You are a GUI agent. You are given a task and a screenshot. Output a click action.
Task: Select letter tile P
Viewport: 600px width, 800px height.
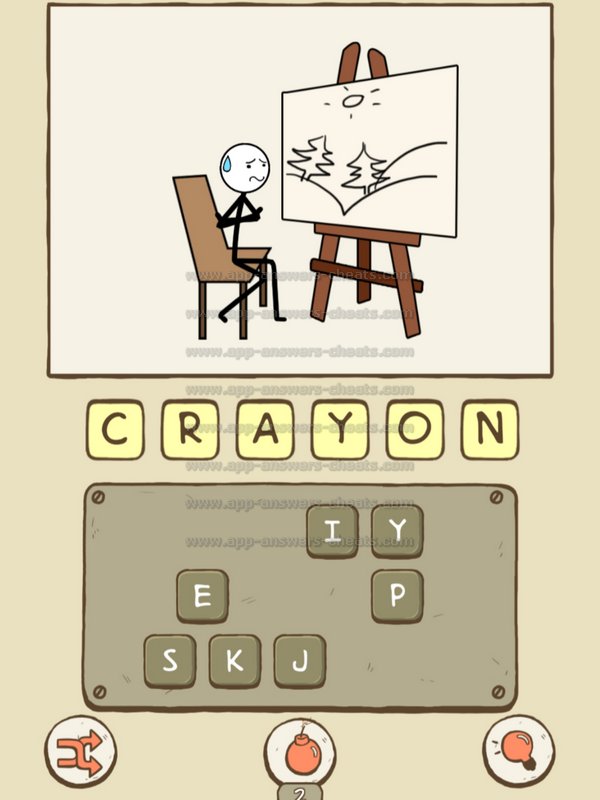397,596
